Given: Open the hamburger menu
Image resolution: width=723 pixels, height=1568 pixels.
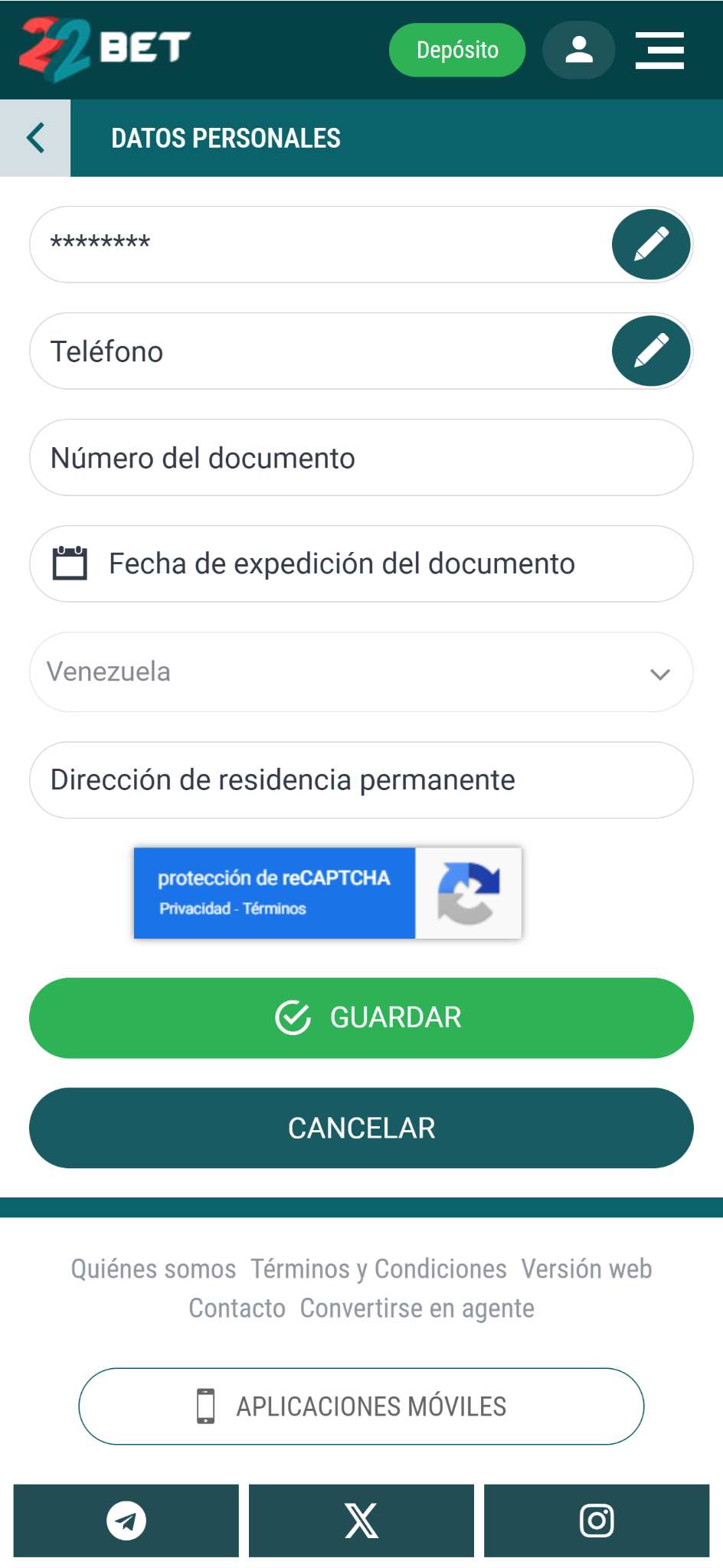Looking at the screenshot, I should (x=659, y=51).
